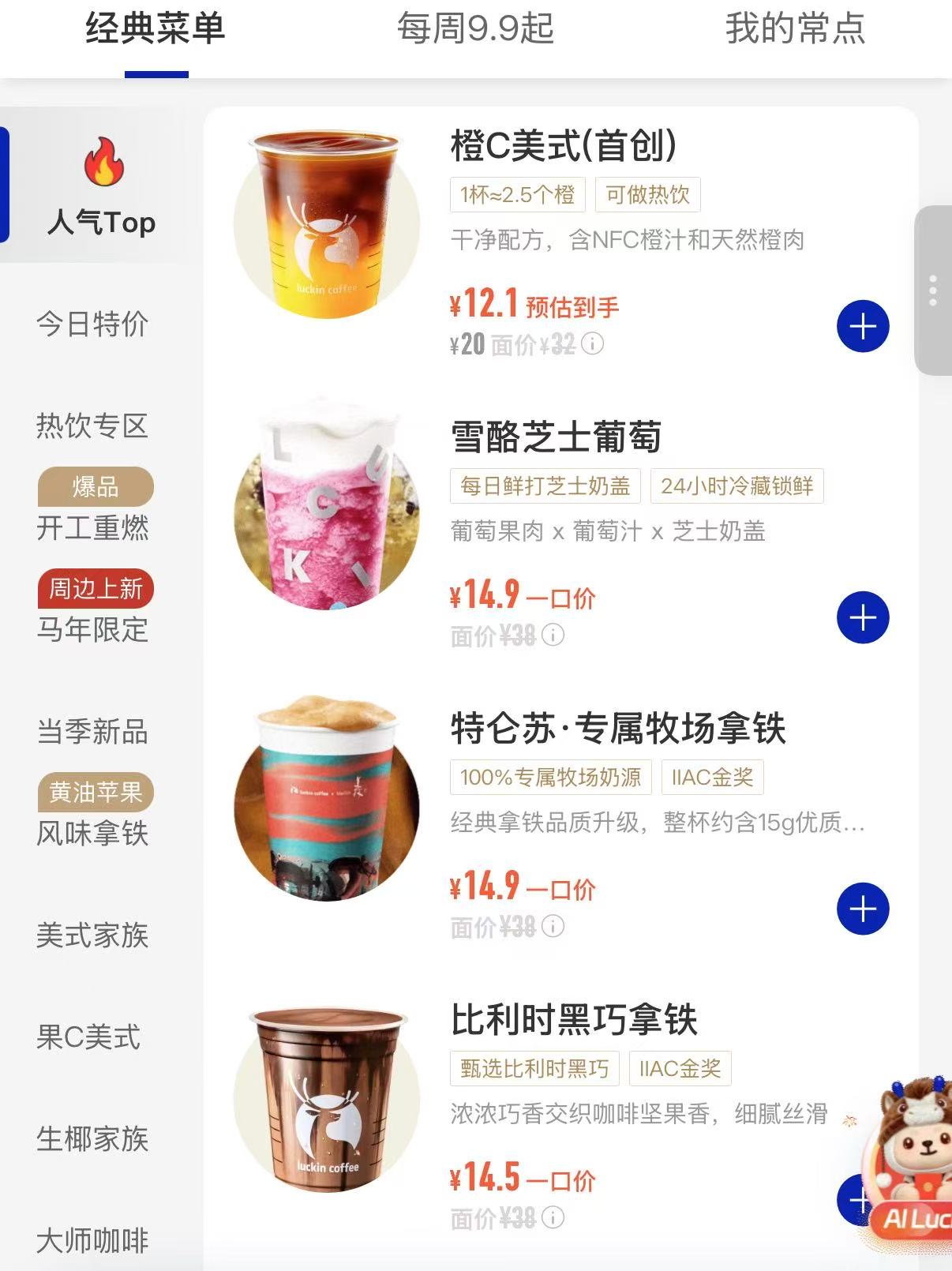Add 雪酪芝士葡萄 to the cart

click(863, 617)
